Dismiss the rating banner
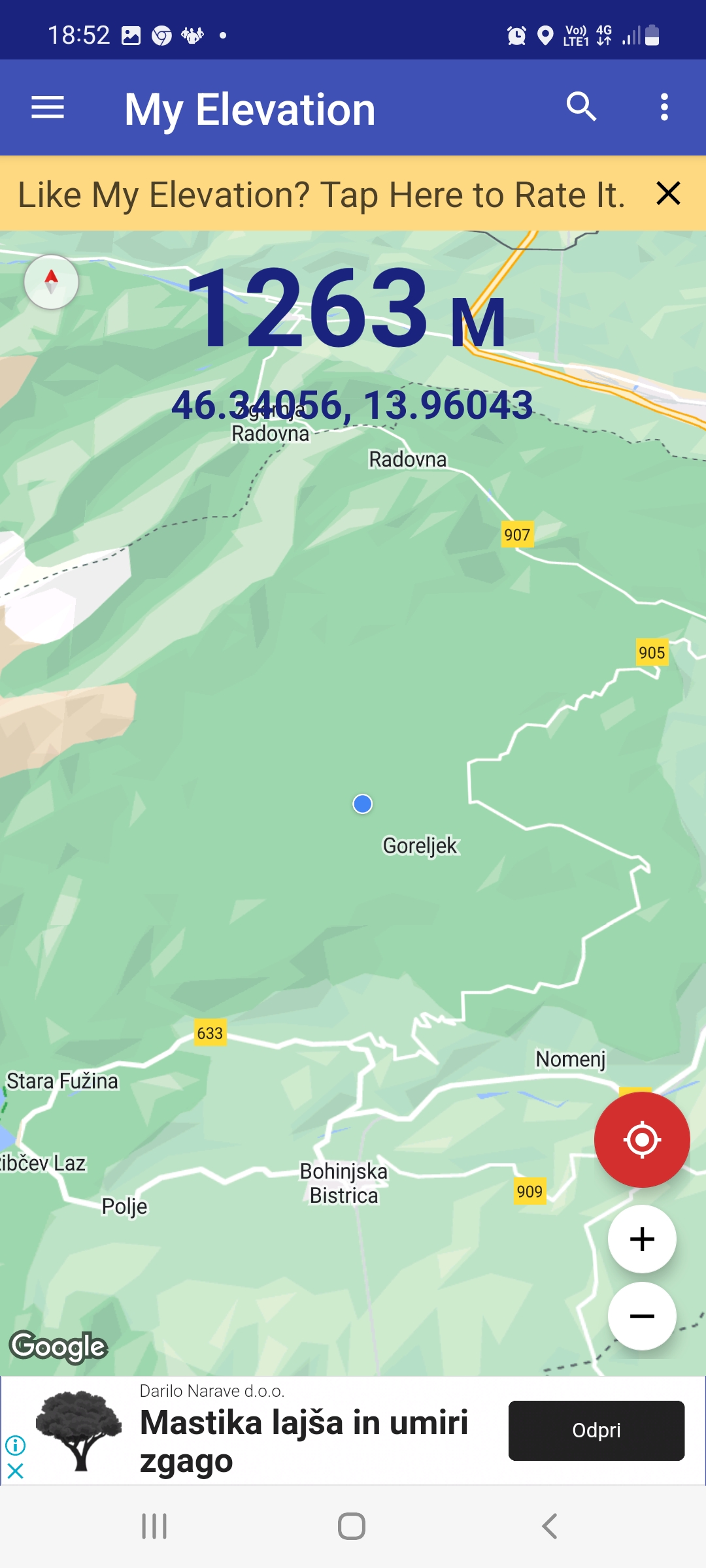 668,193
